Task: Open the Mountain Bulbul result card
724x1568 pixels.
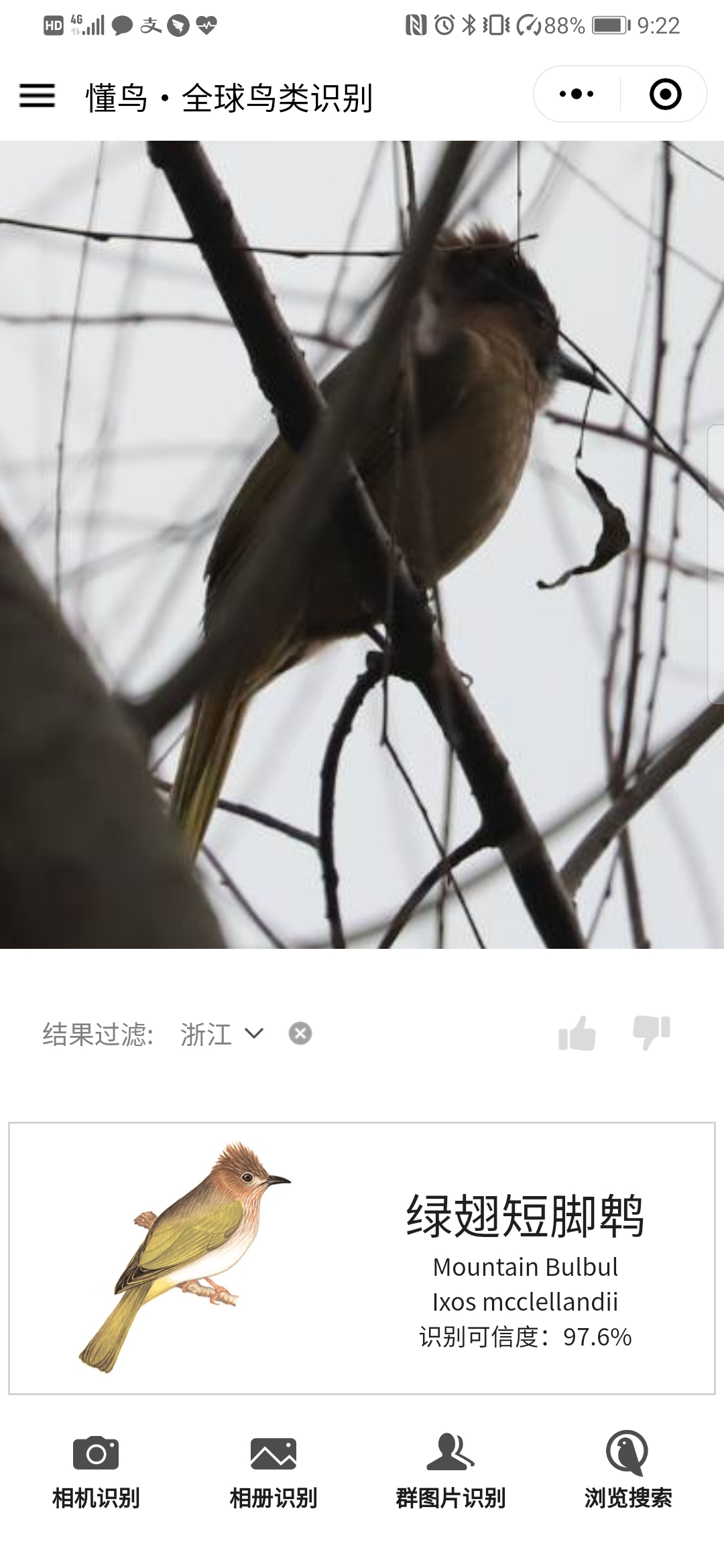Action: [362, 1258]
